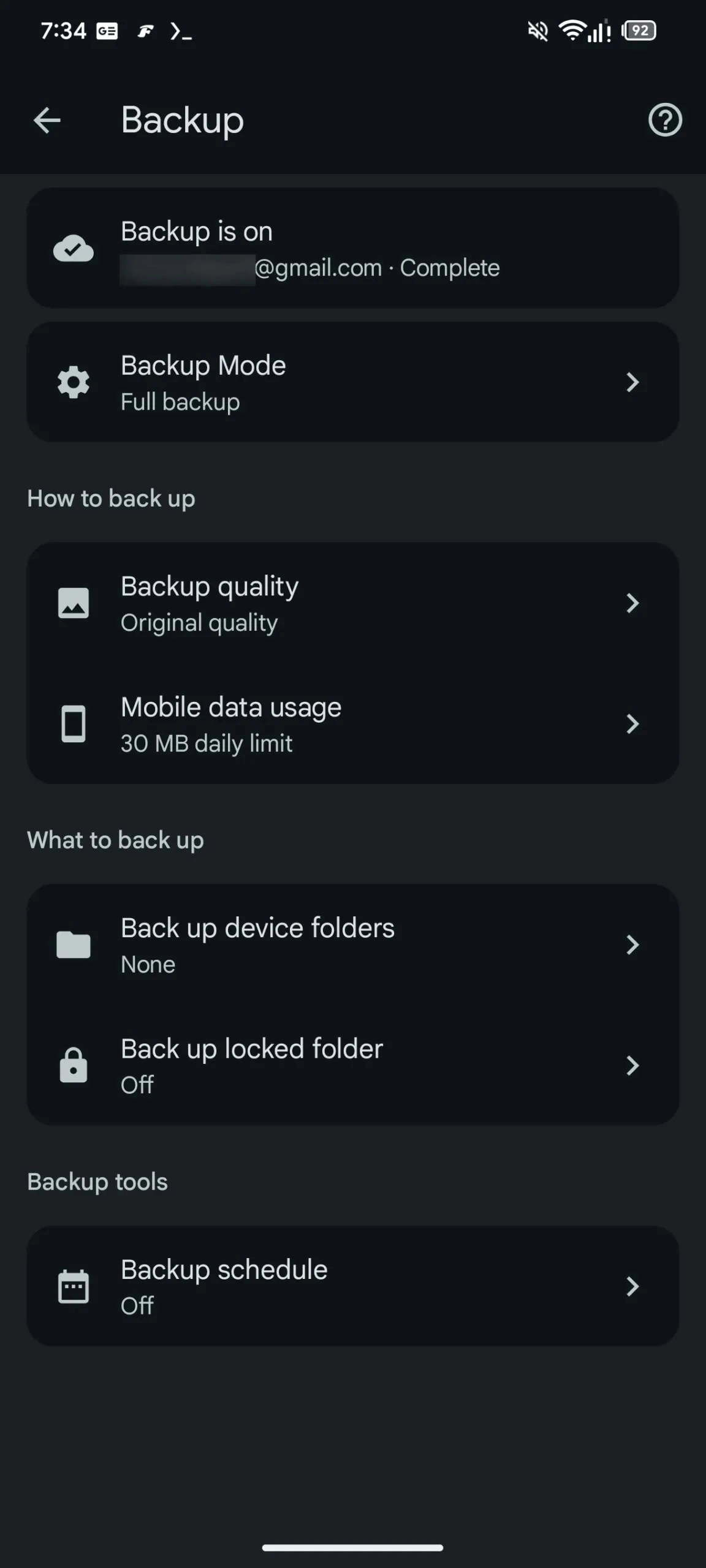The width and height of the screenshot is (706, 1568).
Task: Open the Back up device folders setting
Action: (x=353, y=944)
